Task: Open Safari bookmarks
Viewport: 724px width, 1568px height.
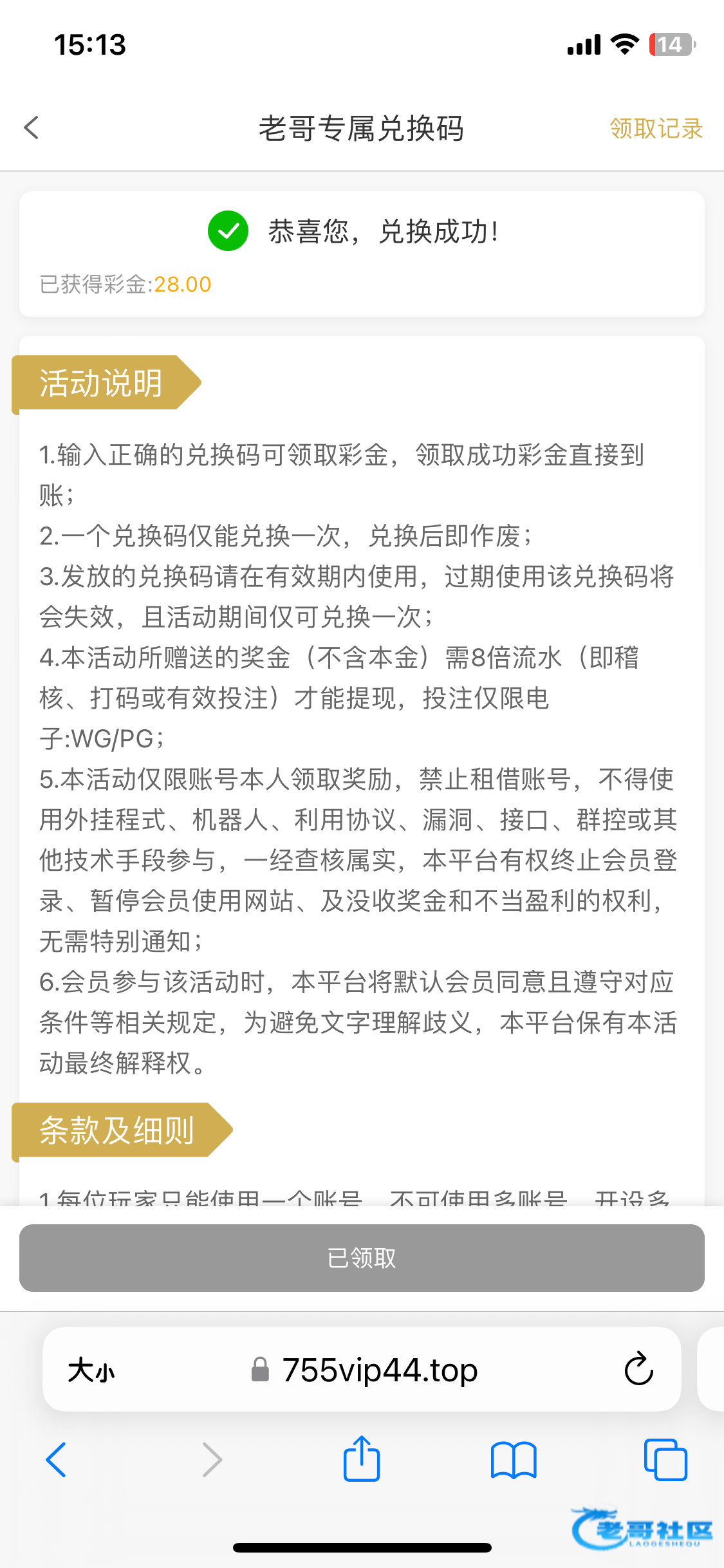Action: pyautogui.click(x=513, y=1460)
